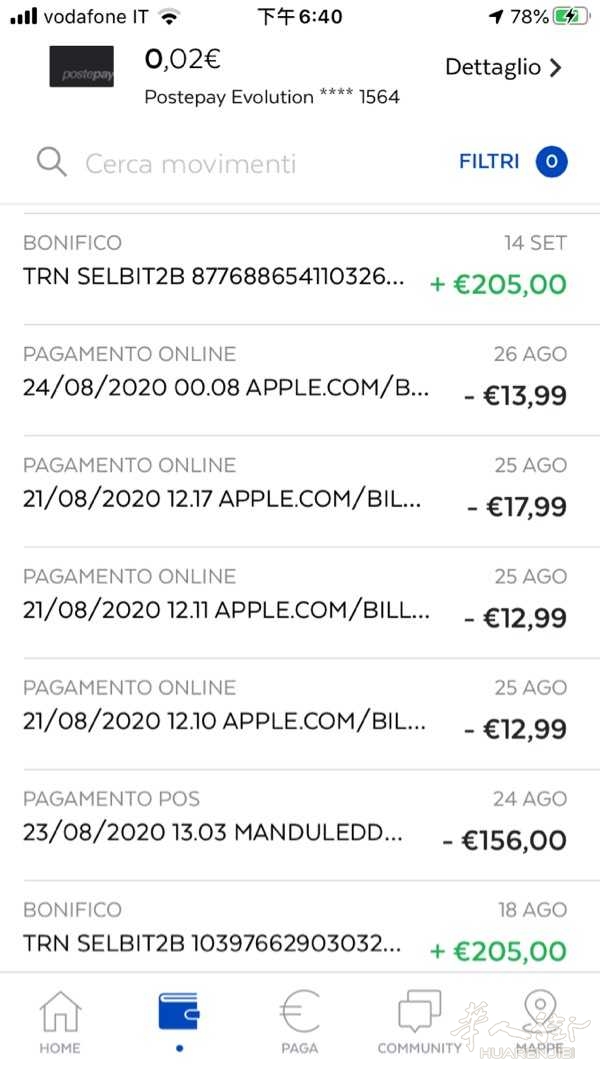This screenshot has width=600, height=1068.
Task: View the 26 AGO Apple payment of €13,99
Action: pos(295,376)
